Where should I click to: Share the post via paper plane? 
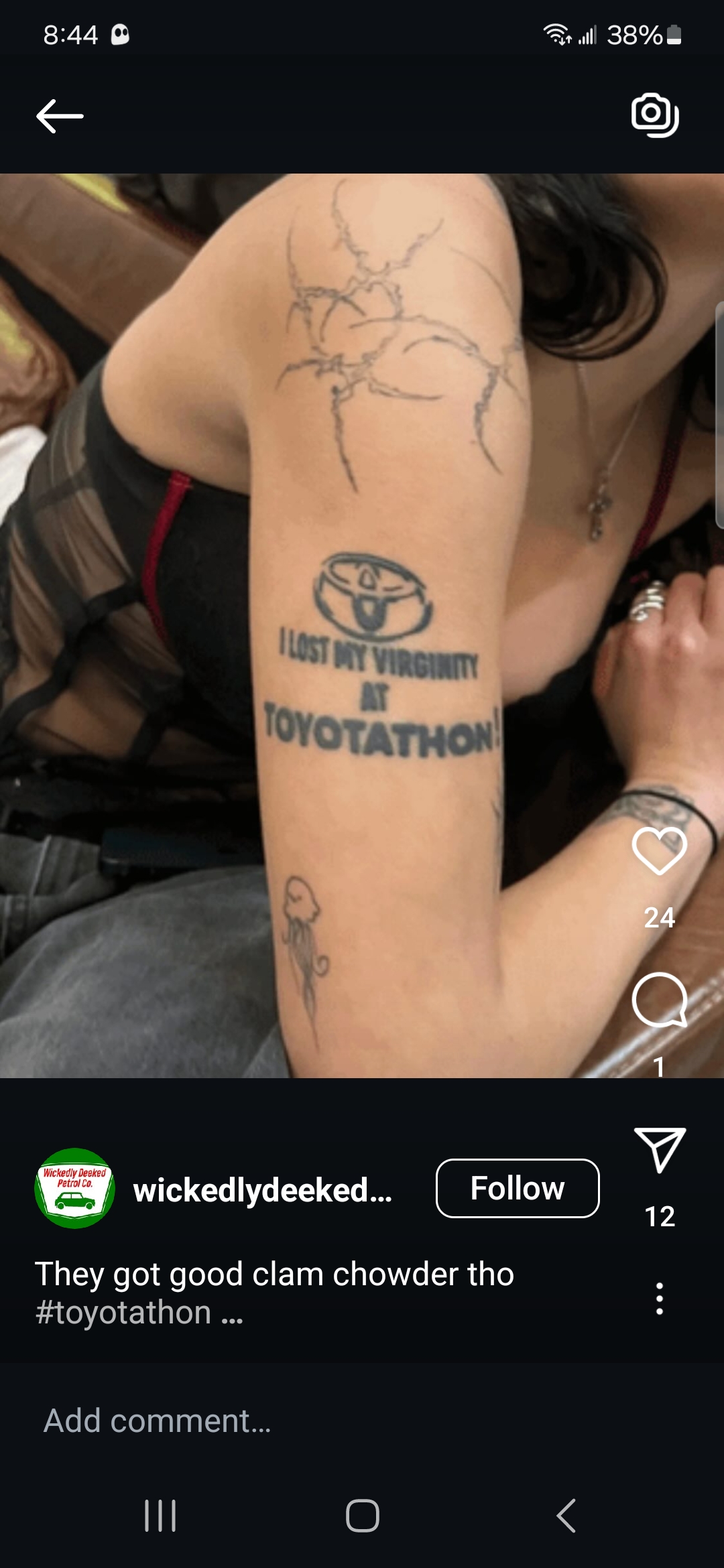(x=659, y=1150)
